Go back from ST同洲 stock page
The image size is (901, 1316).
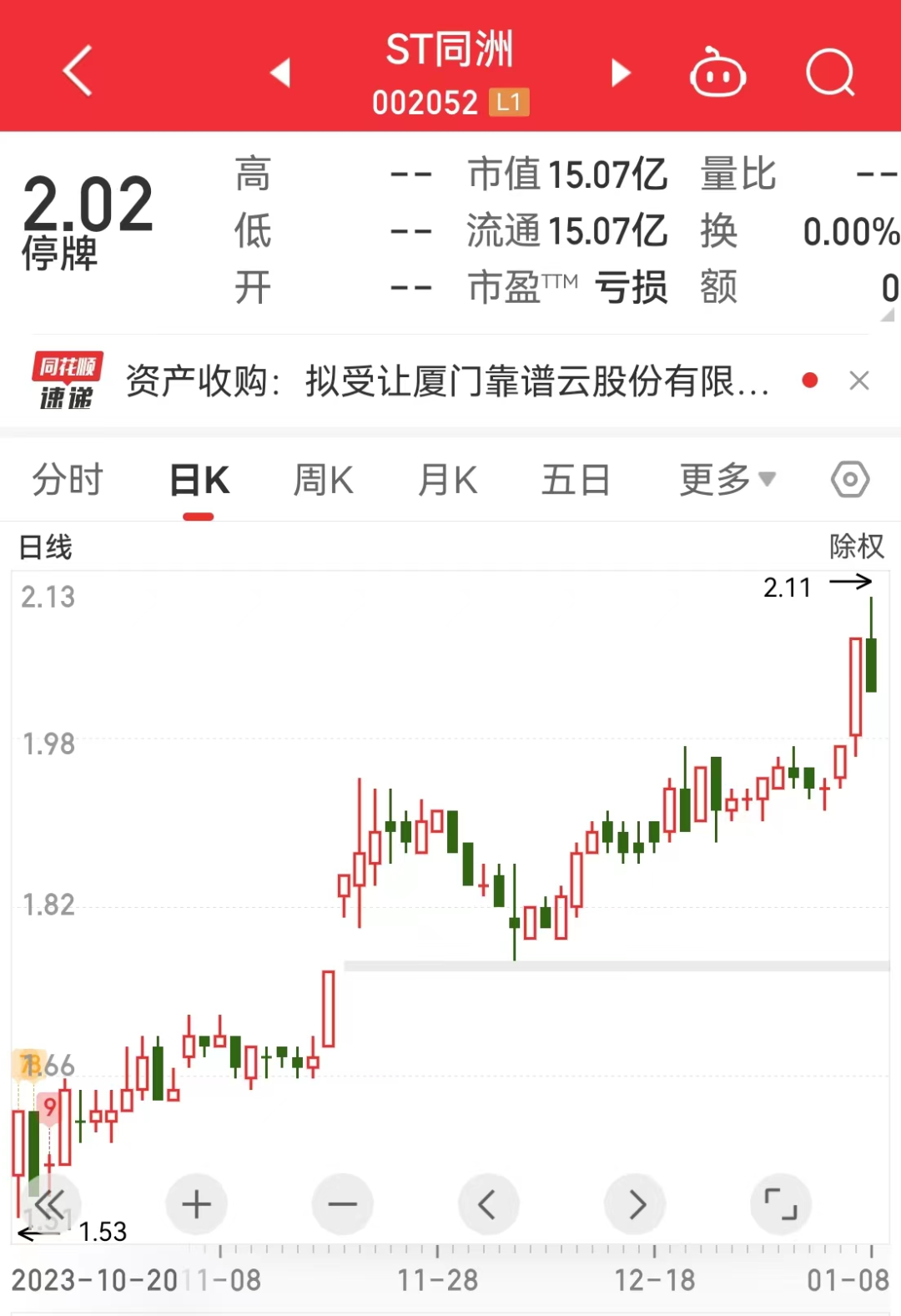pos(78,71)
